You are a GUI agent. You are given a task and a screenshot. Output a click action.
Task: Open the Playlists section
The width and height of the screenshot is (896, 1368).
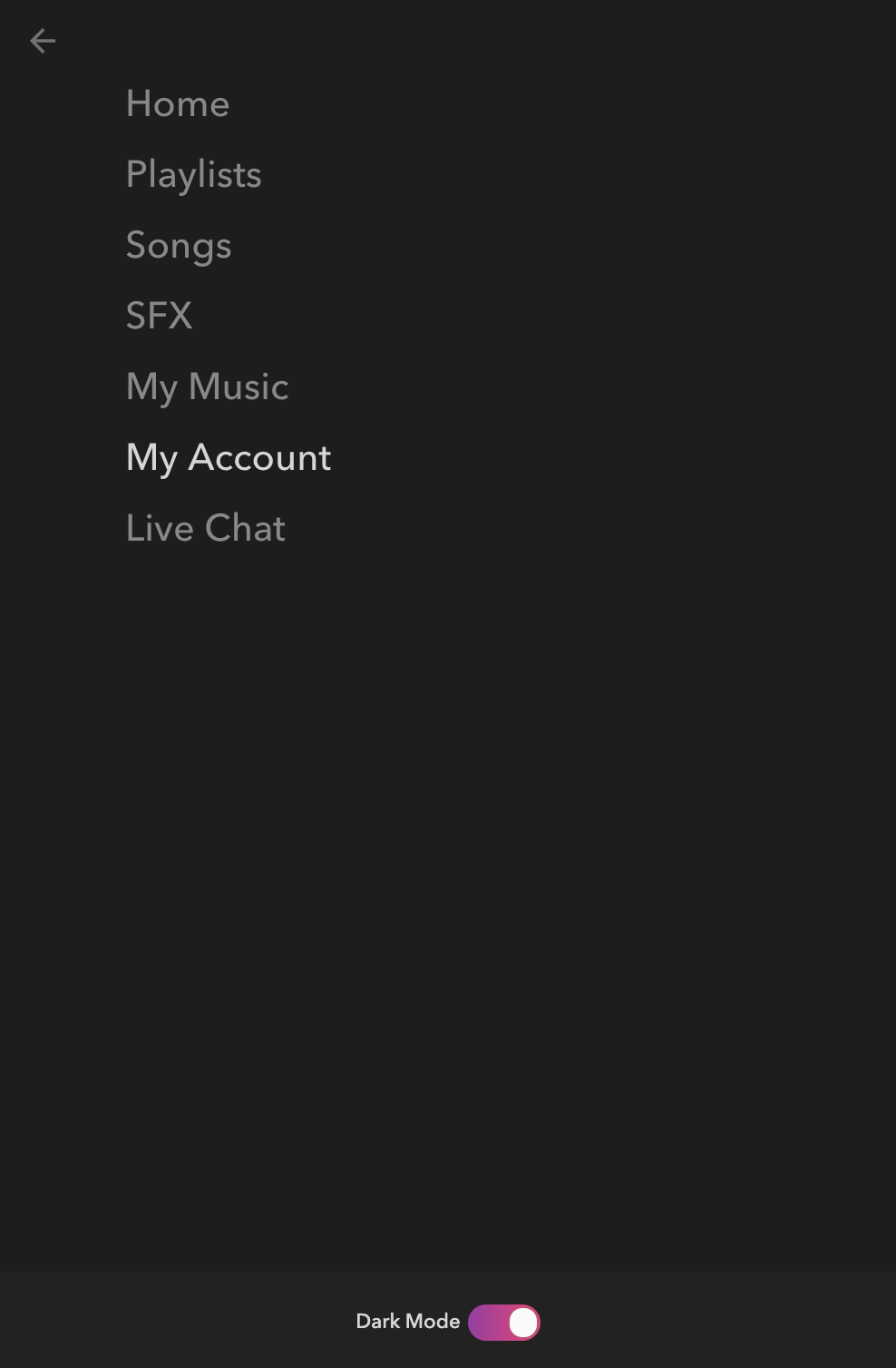[193, 174]
